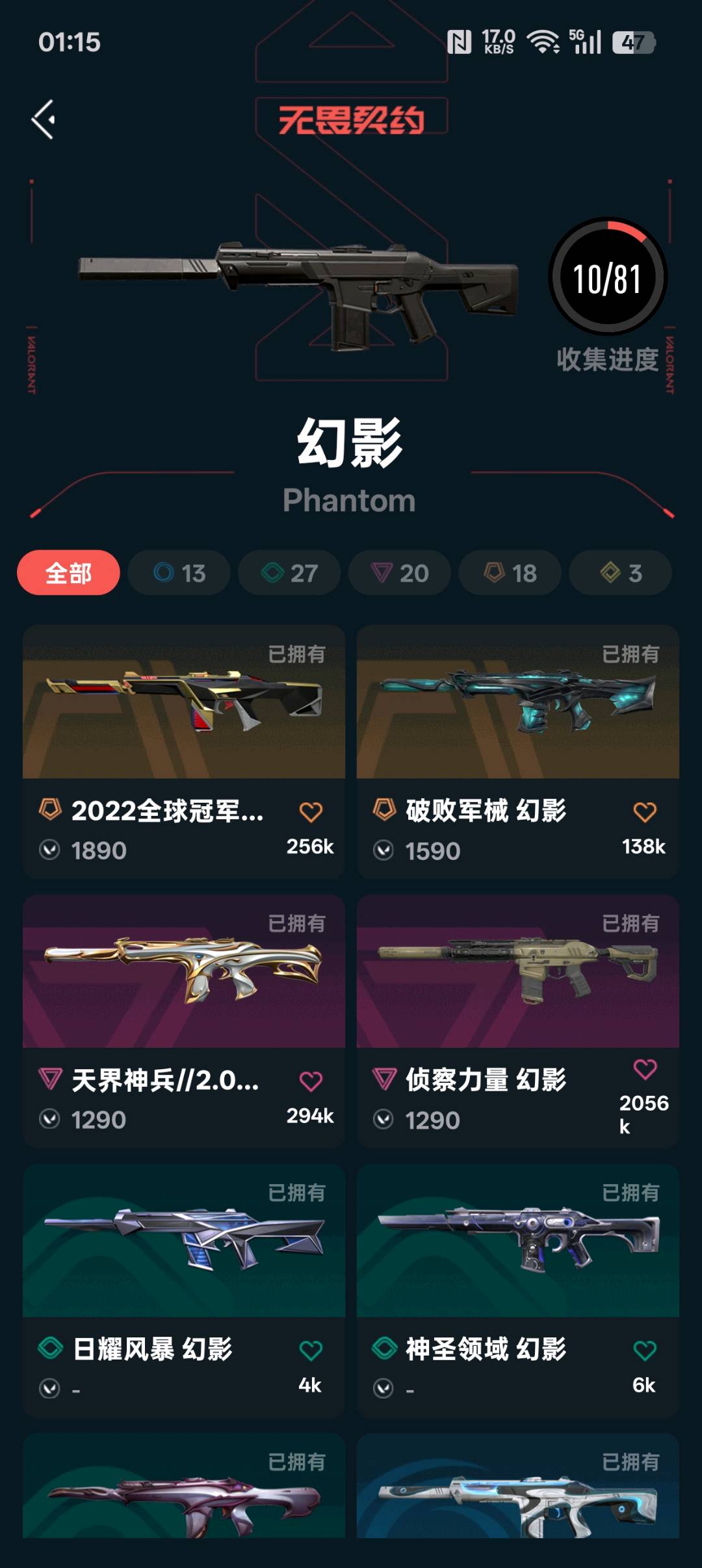Like the 破败军械 幻影 skin
Screen dimensions: 702x1568
(x=645, y=812)
